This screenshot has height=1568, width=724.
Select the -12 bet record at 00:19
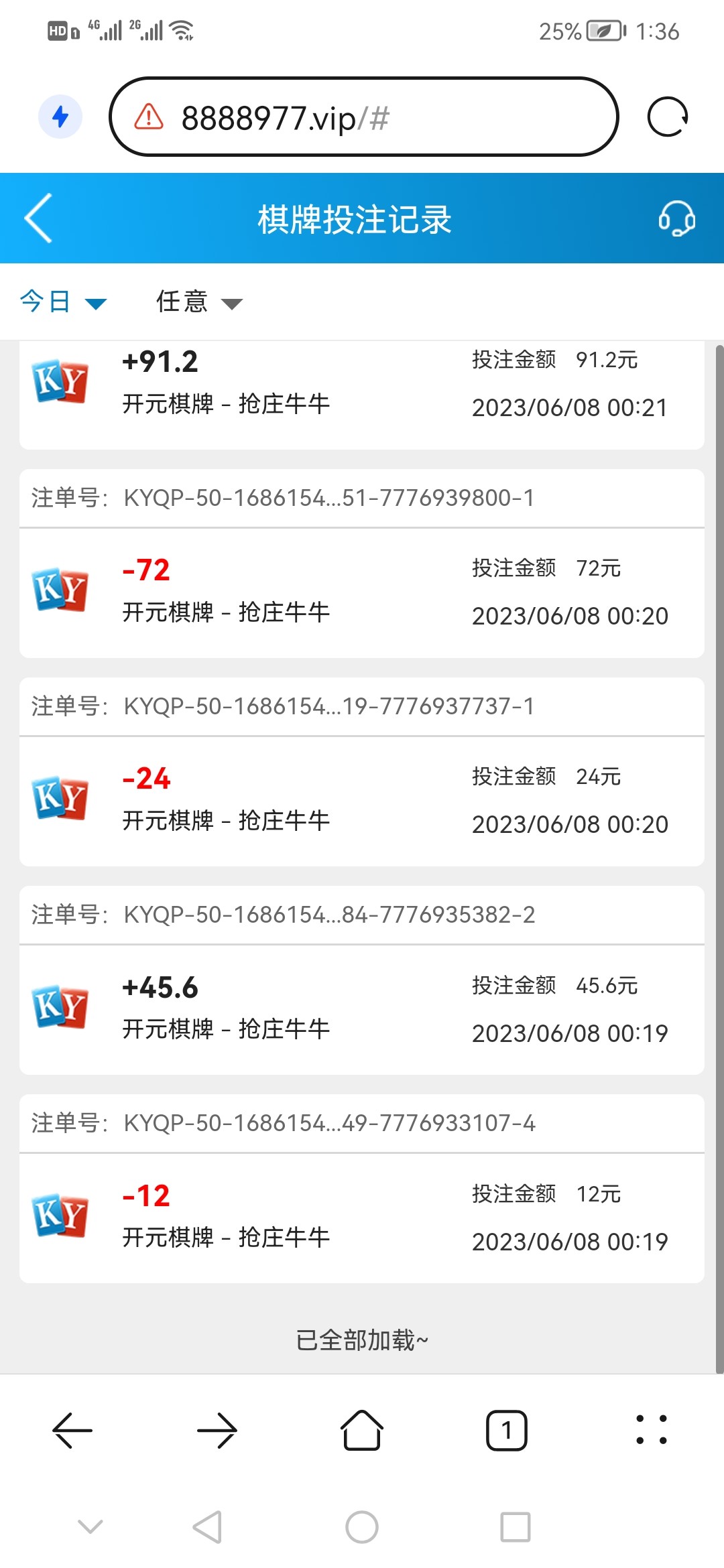361,1218
